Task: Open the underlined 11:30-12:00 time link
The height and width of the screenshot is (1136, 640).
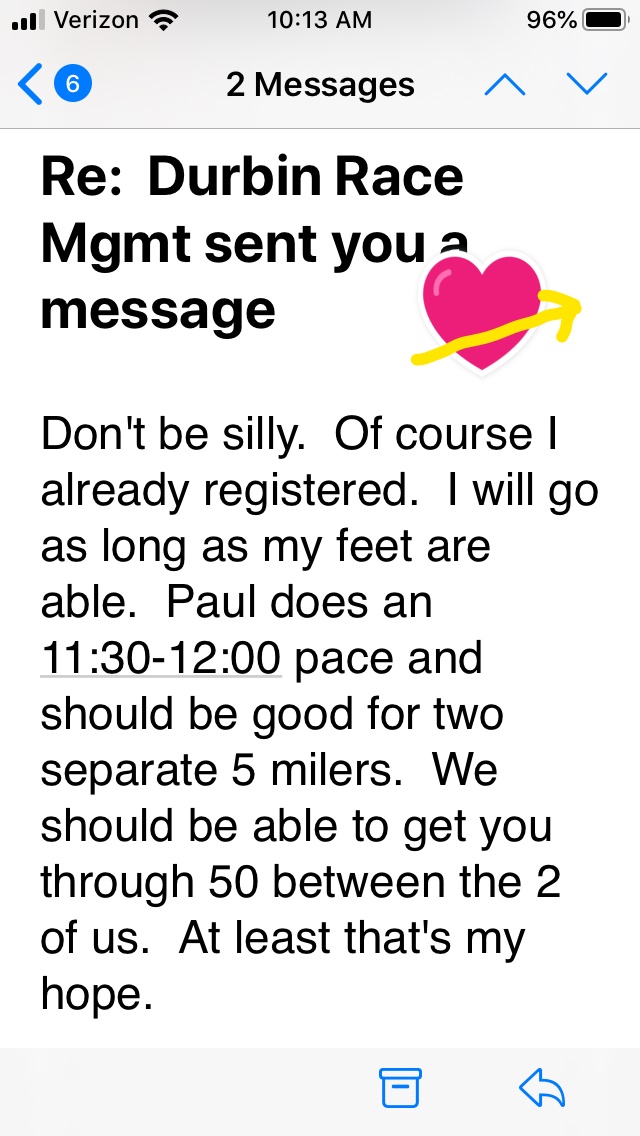Action: coord(161,659)
